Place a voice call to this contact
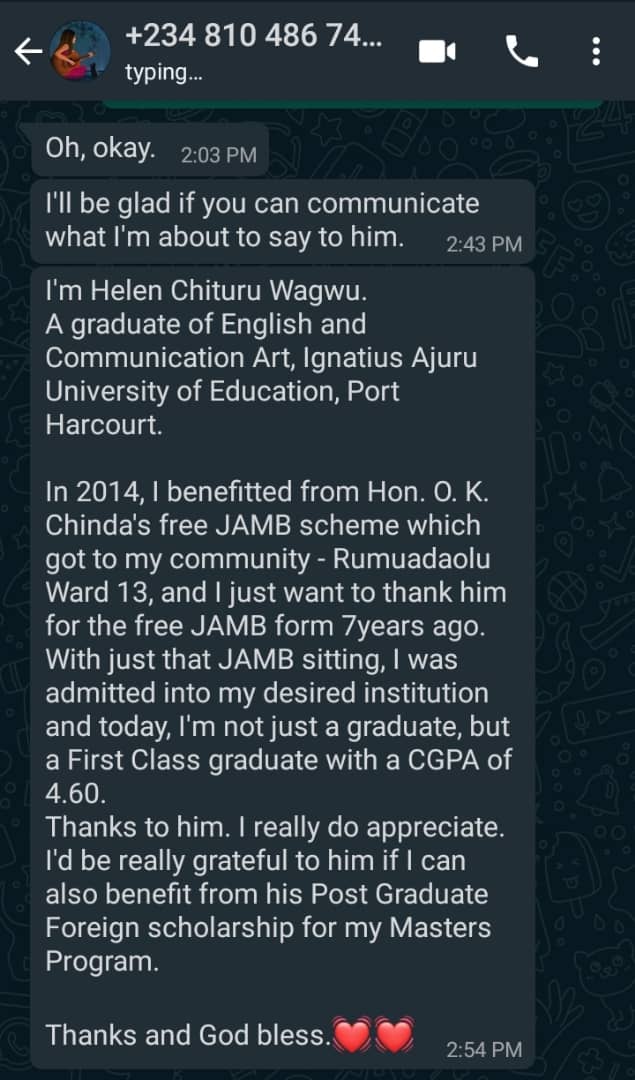The image size is (635, 1080). pyautogui.click(x=521, y=51)
